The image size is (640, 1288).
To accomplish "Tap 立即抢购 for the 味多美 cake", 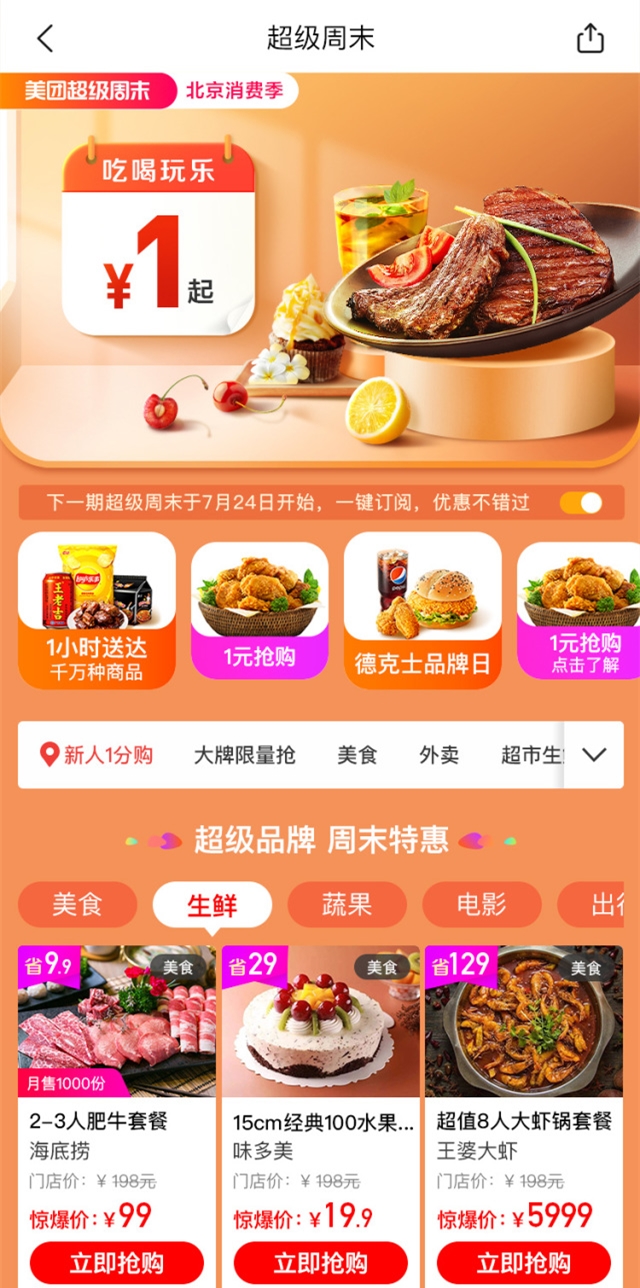I will point(321,1262).
